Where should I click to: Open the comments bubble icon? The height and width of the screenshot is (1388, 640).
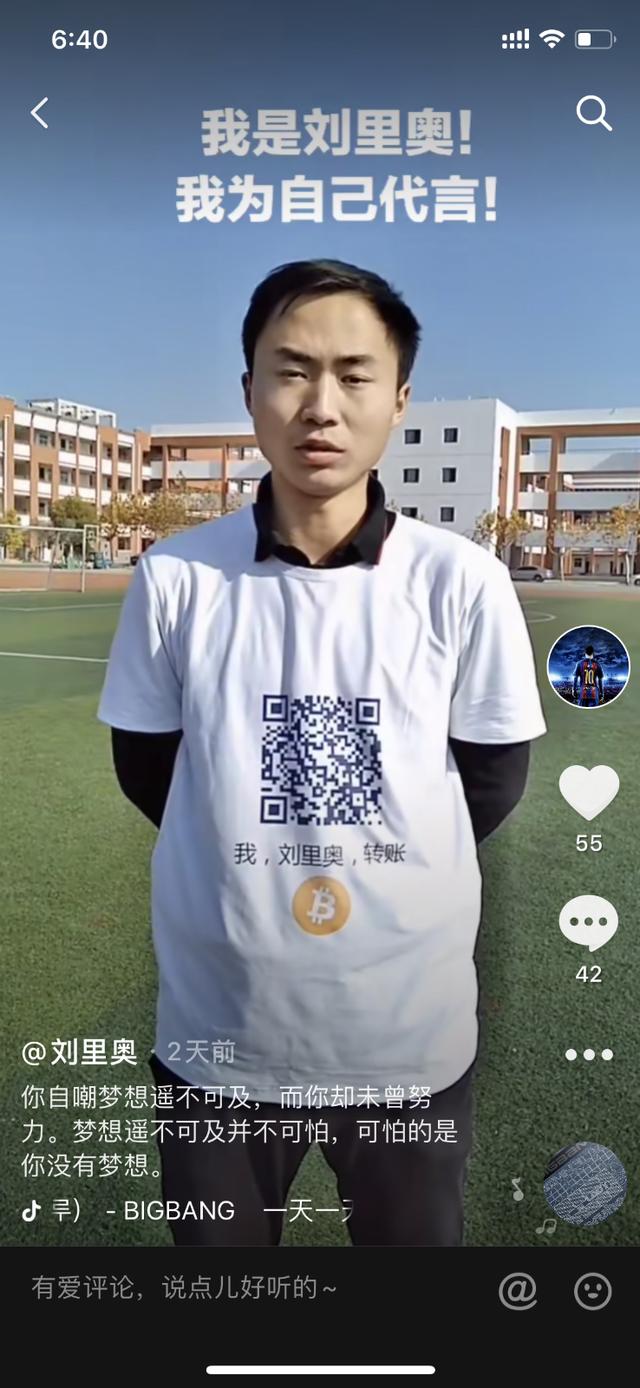point(589,923)
